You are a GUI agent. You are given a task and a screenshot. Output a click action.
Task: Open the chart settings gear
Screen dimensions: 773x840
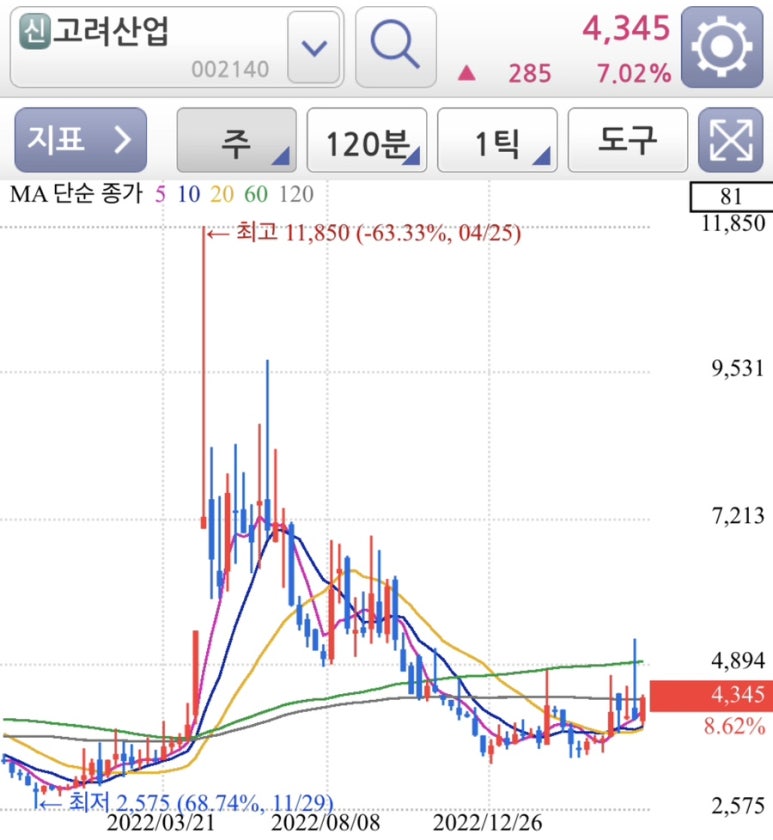721,46
